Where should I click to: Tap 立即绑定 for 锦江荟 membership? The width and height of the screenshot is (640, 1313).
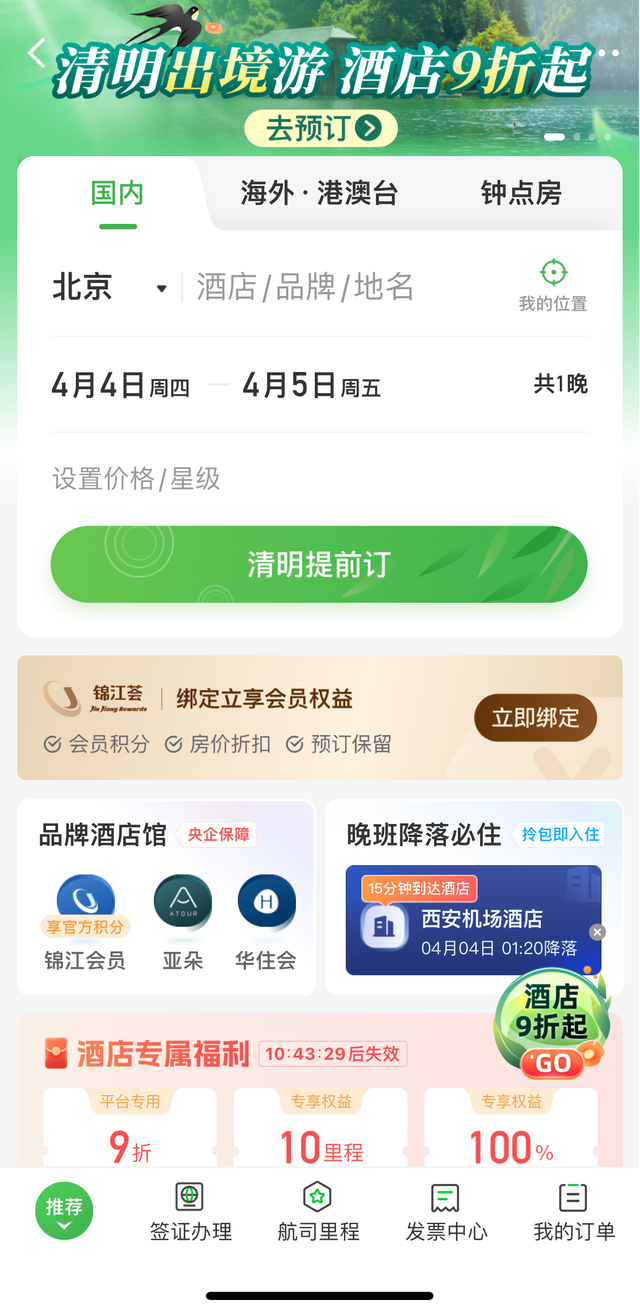click(x=535, y=718)
